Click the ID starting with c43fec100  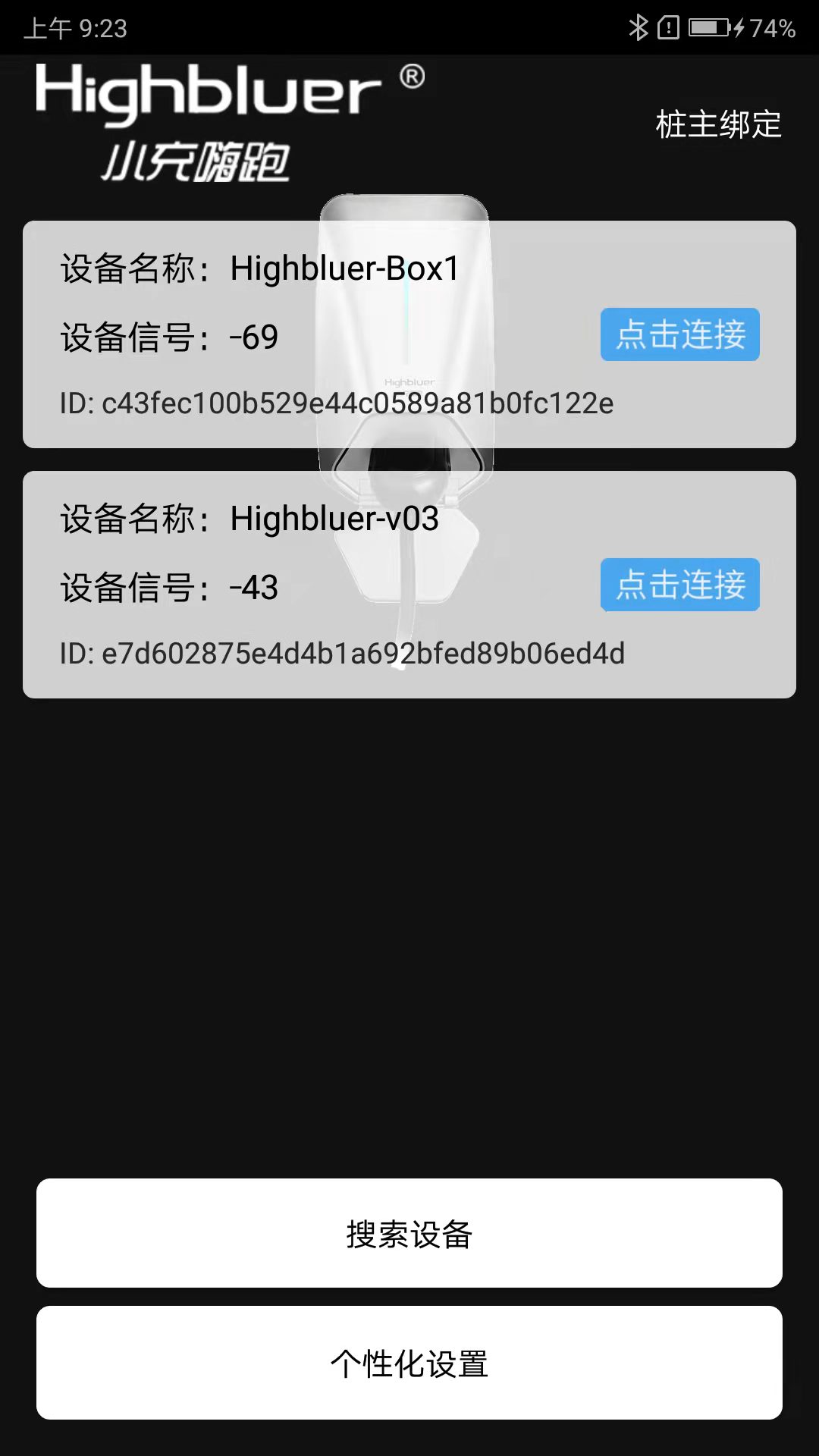click(337, 404)
